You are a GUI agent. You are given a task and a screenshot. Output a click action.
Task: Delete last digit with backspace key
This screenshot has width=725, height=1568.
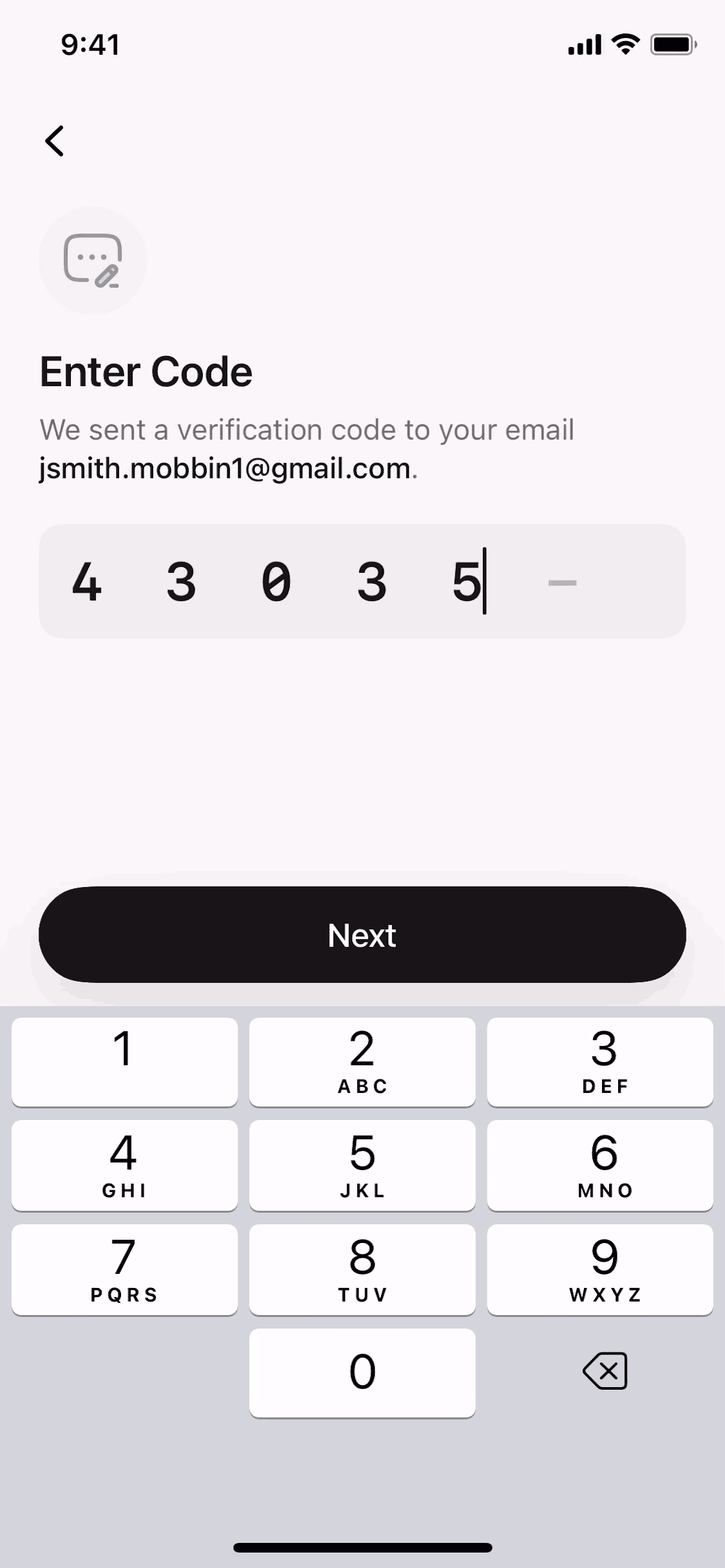pyautogui.click(x=605, y=1371)
